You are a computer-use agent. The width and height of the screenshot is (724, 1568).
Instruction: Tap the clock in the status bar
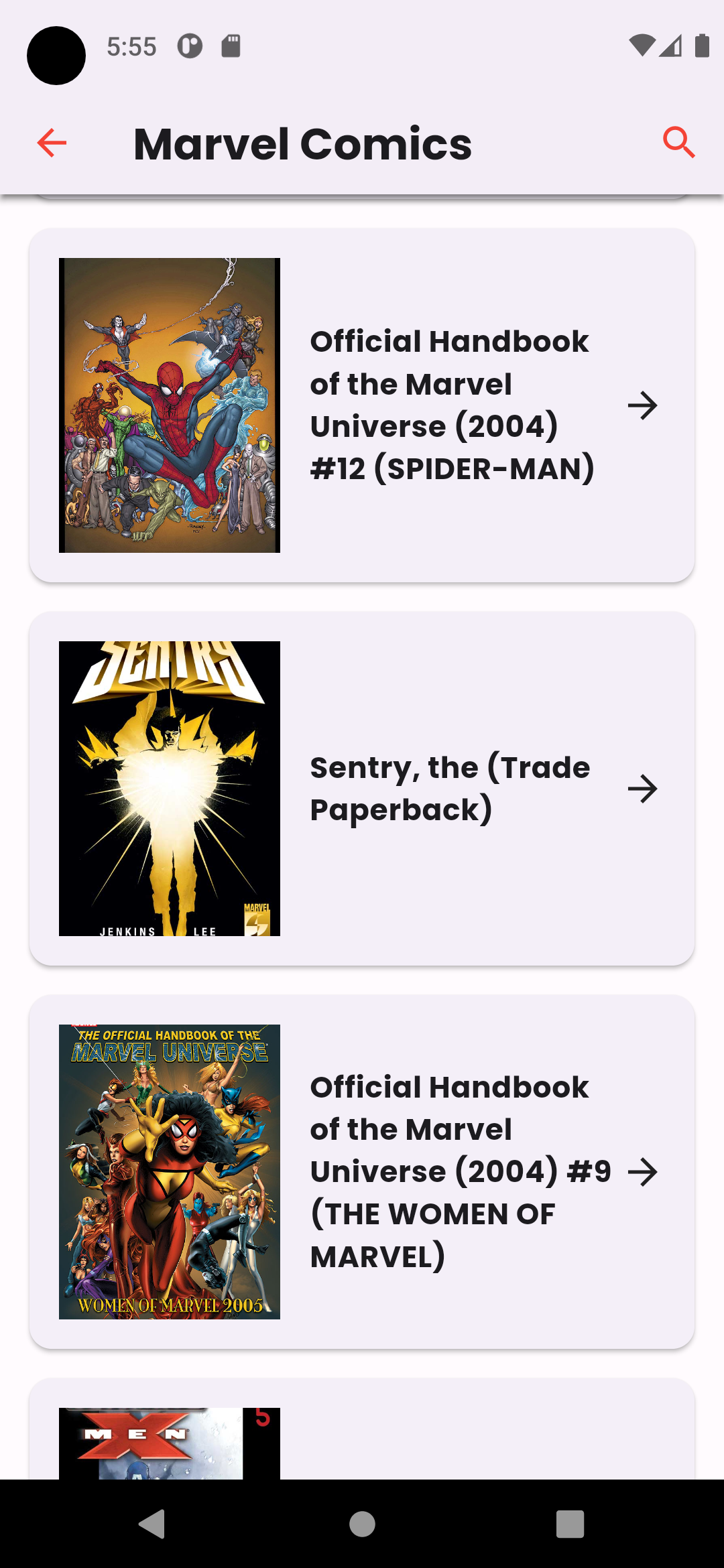[x=131, y=46]
